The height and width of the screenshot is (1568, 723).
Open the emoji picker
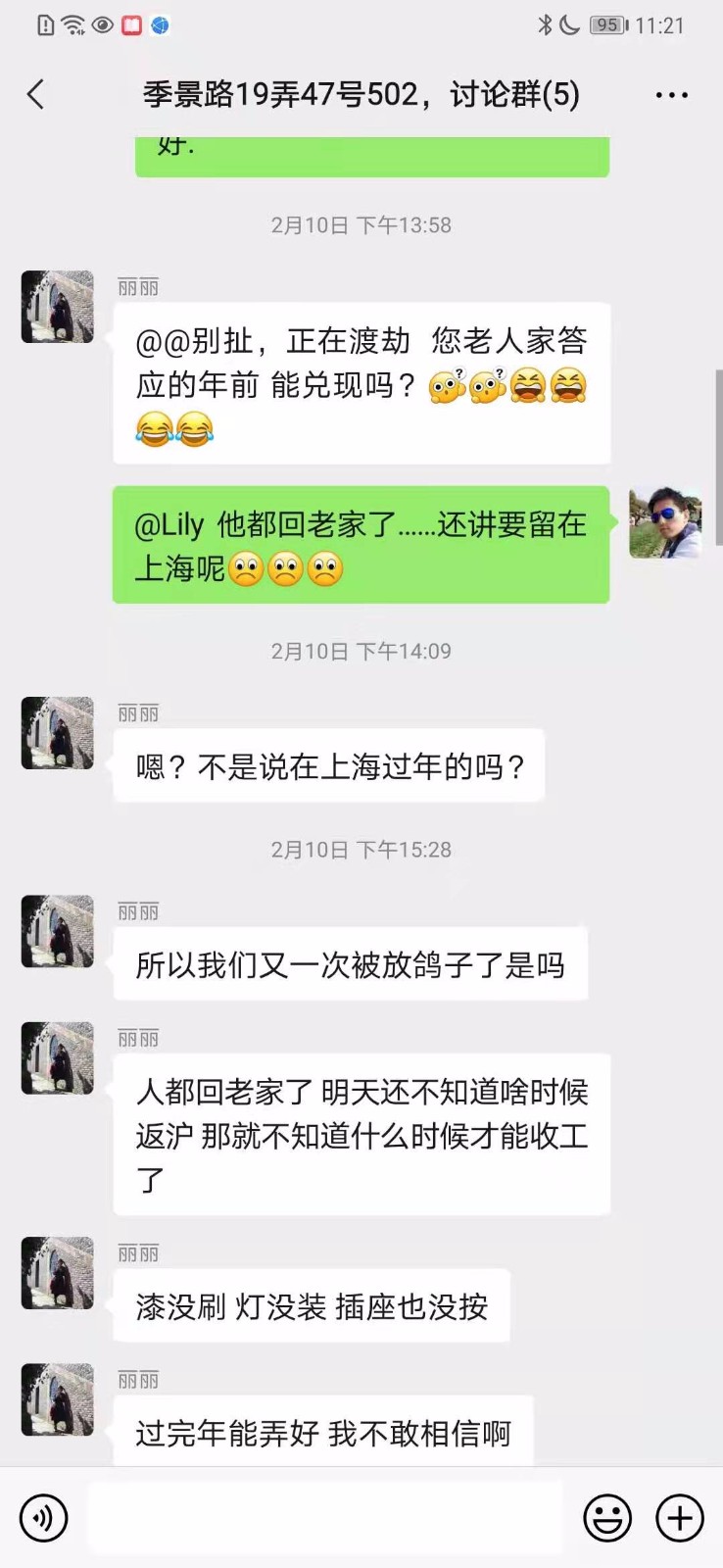[607, 1518]
